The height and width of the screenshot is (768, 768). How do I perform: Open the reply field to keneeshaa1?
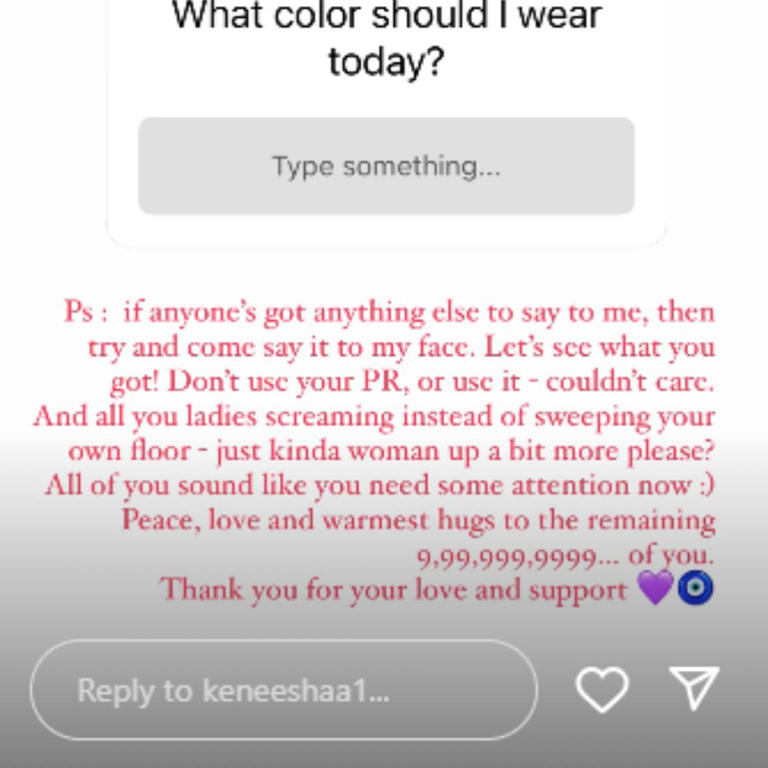pyautogui.click(x=283, y=690)
